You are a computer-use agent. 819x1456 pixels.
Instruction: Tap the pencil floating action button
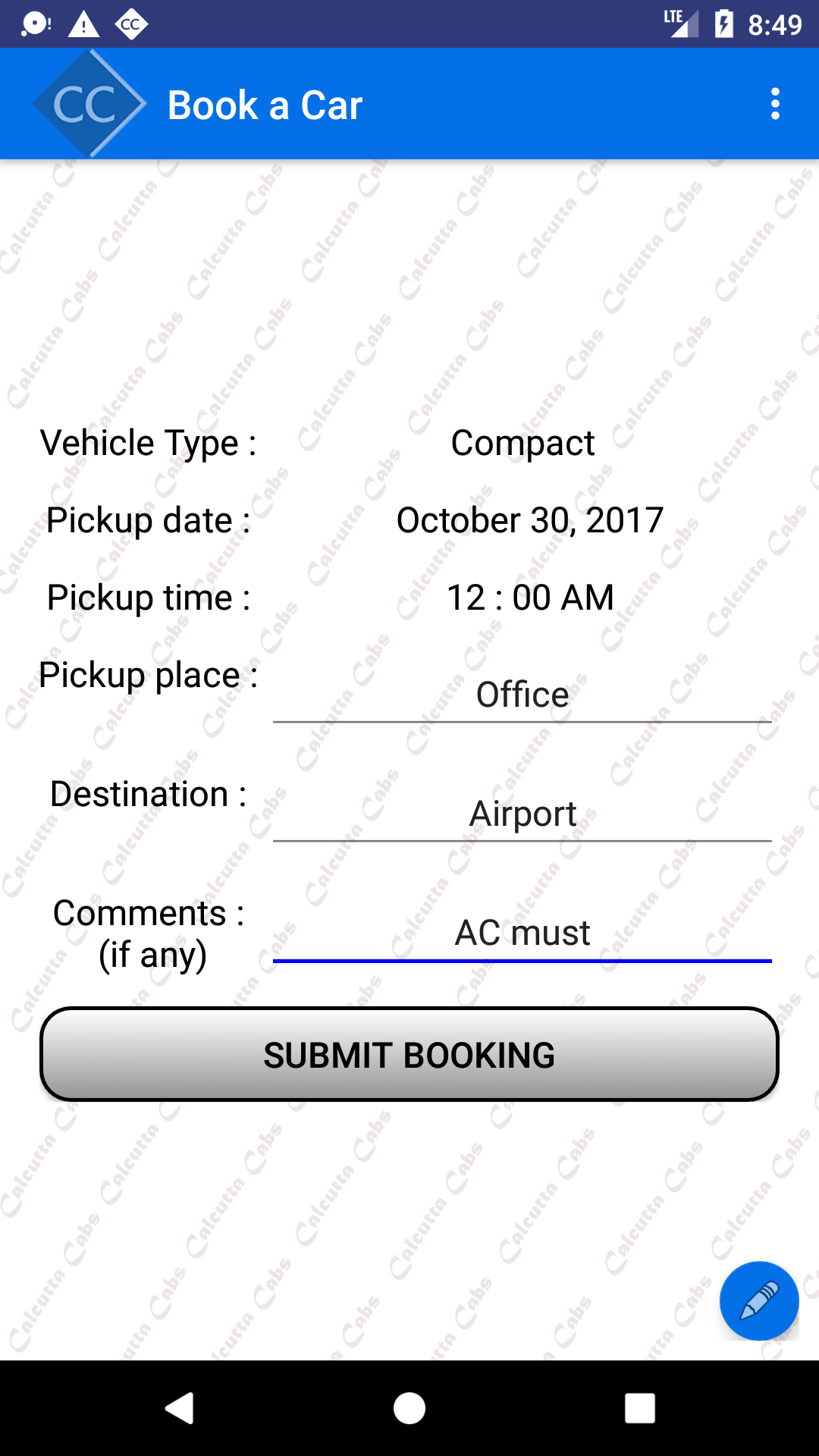pyautogui.click(x=759, y=1301)
